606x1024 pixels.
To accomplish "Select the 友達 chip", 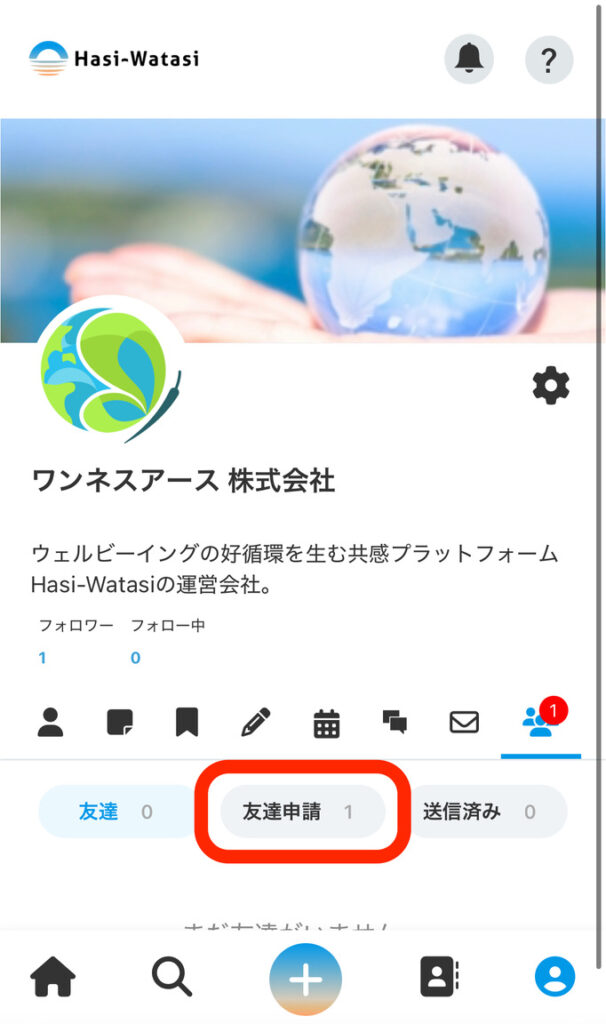I will [112, 811].
